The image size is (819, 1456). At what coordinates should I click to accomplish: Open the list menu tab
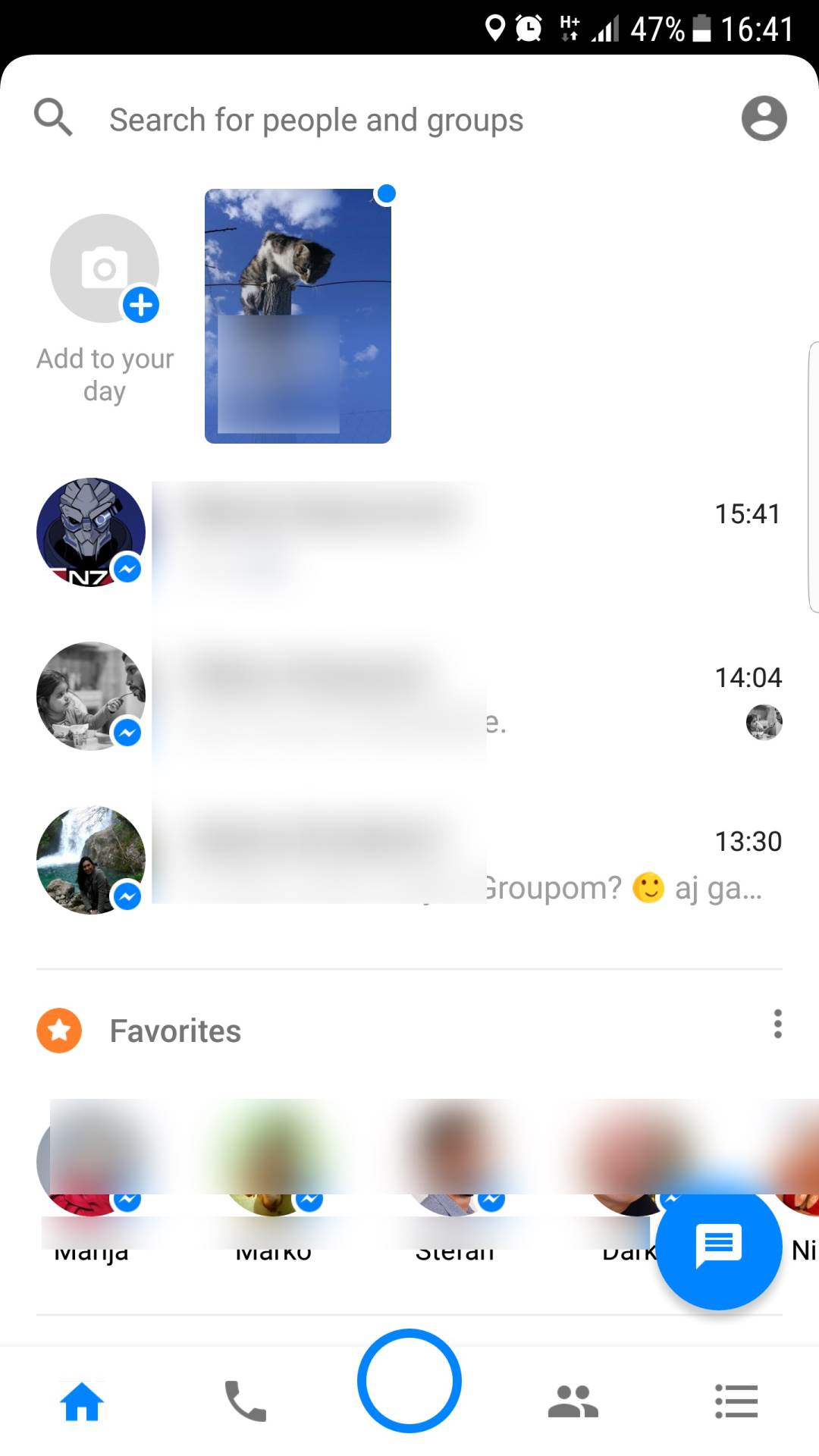point(736,1401)
